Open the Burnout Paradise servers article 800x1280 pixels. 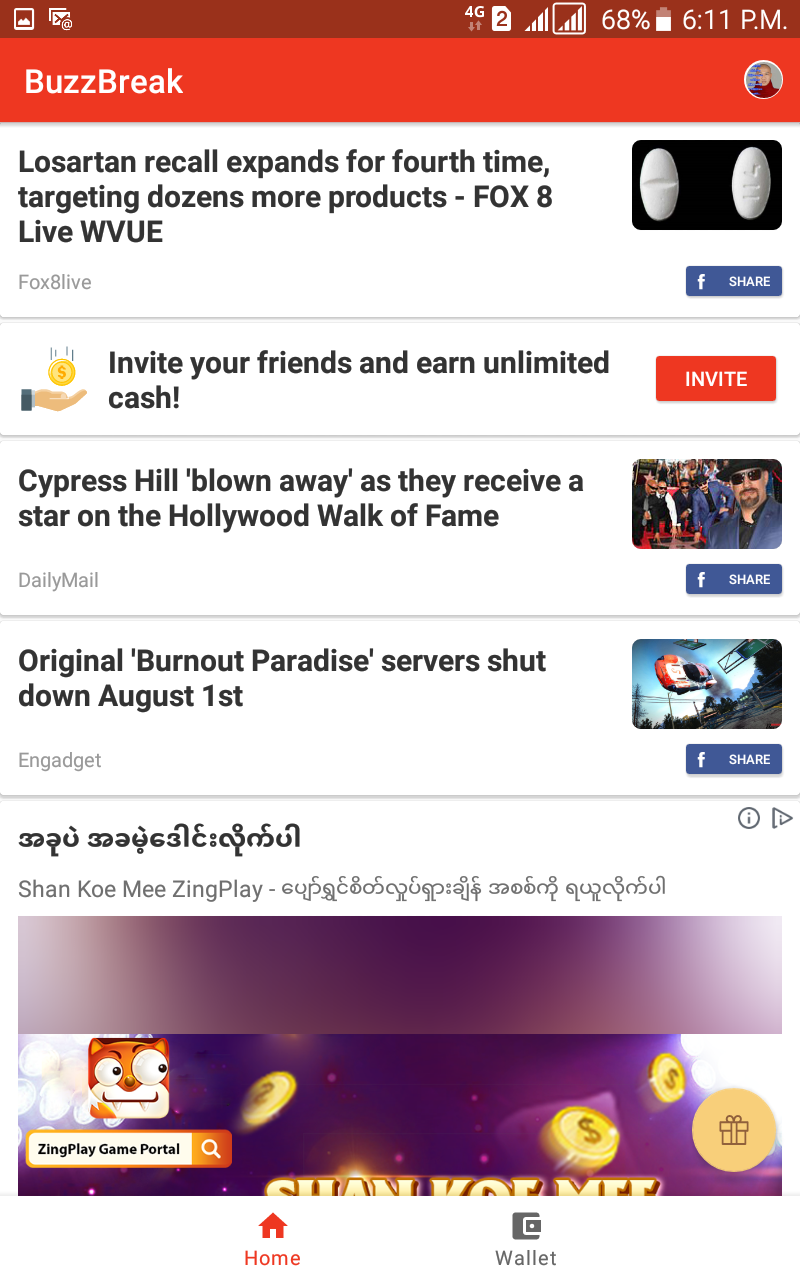point(282,678)
